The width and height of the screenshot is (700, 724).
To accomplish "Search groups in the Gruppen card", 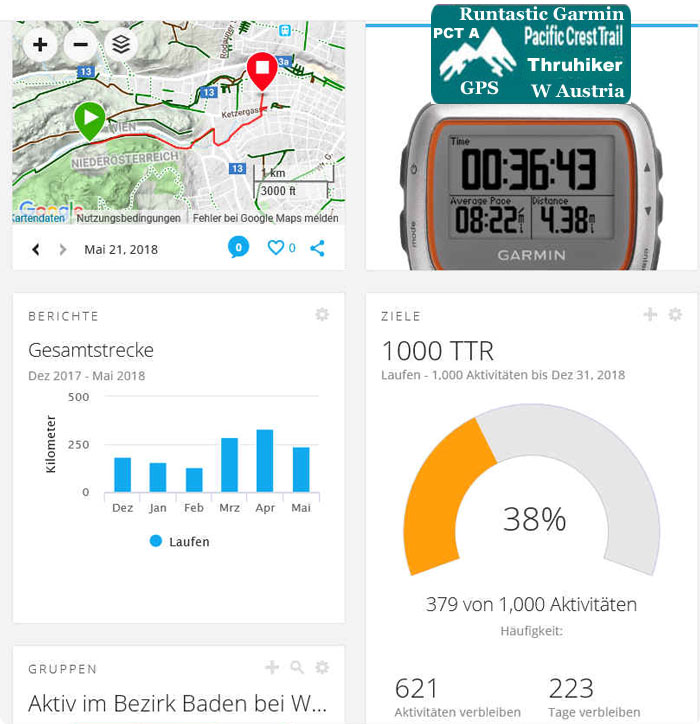I will point(297,668).
